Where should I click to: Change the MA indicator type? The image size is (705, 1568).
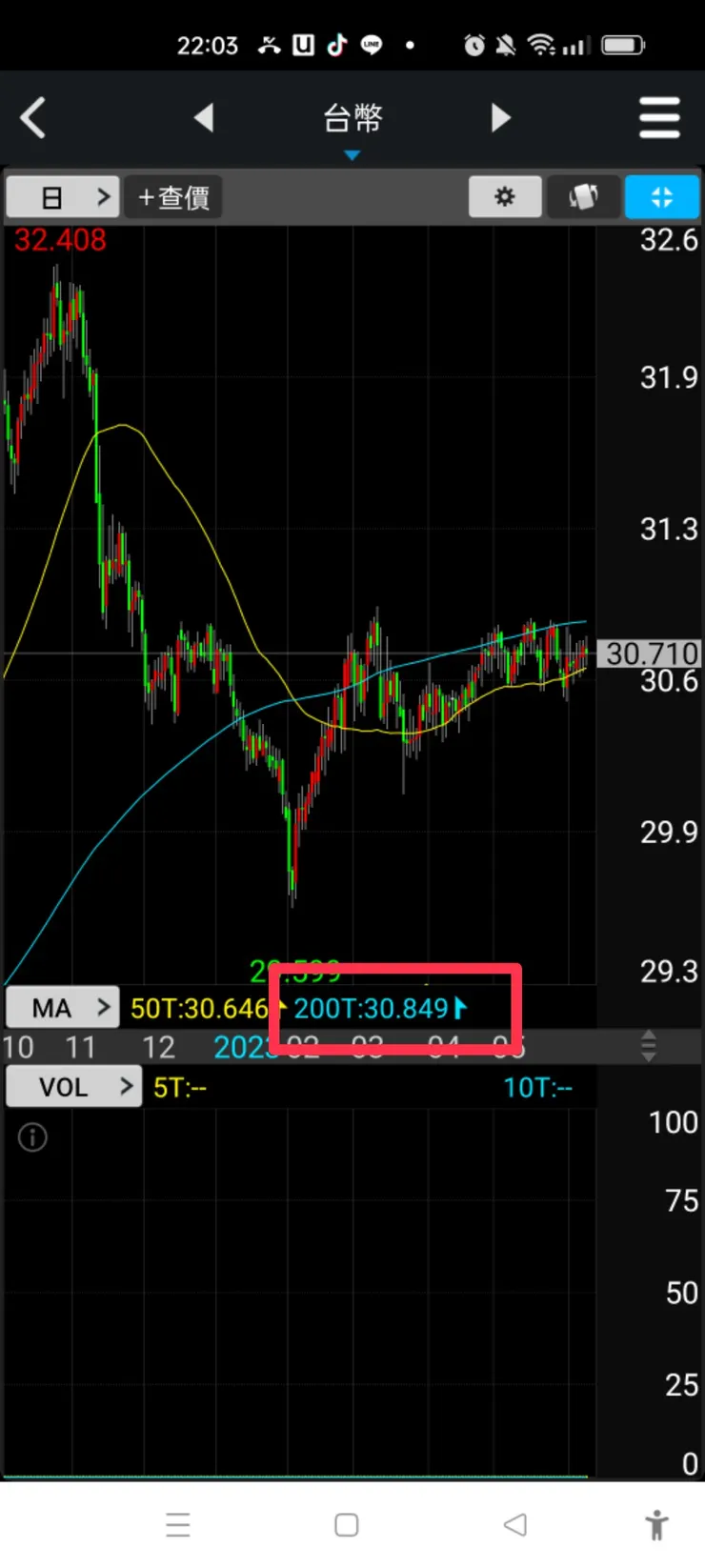click(63, 1008)
